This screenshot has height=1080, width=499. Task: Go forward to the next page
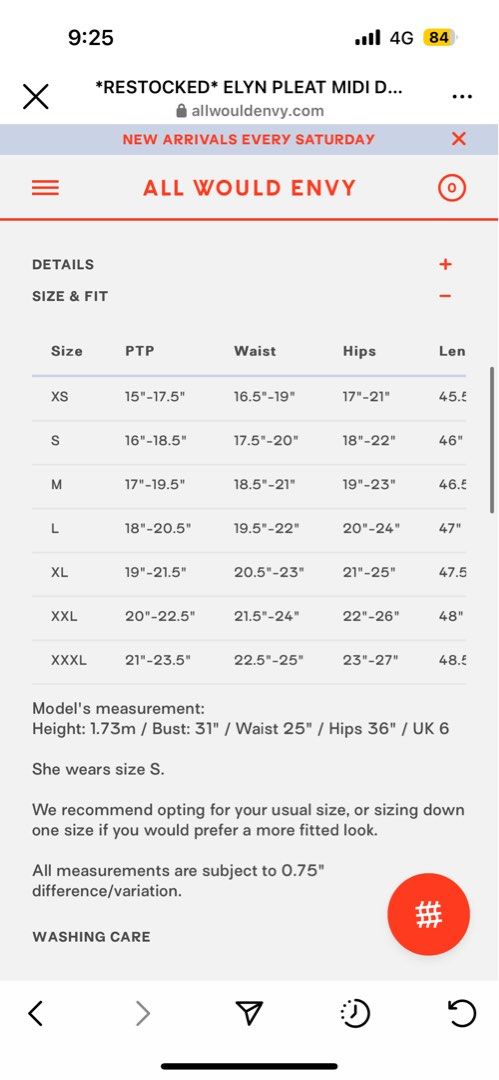coord(143,1013)
